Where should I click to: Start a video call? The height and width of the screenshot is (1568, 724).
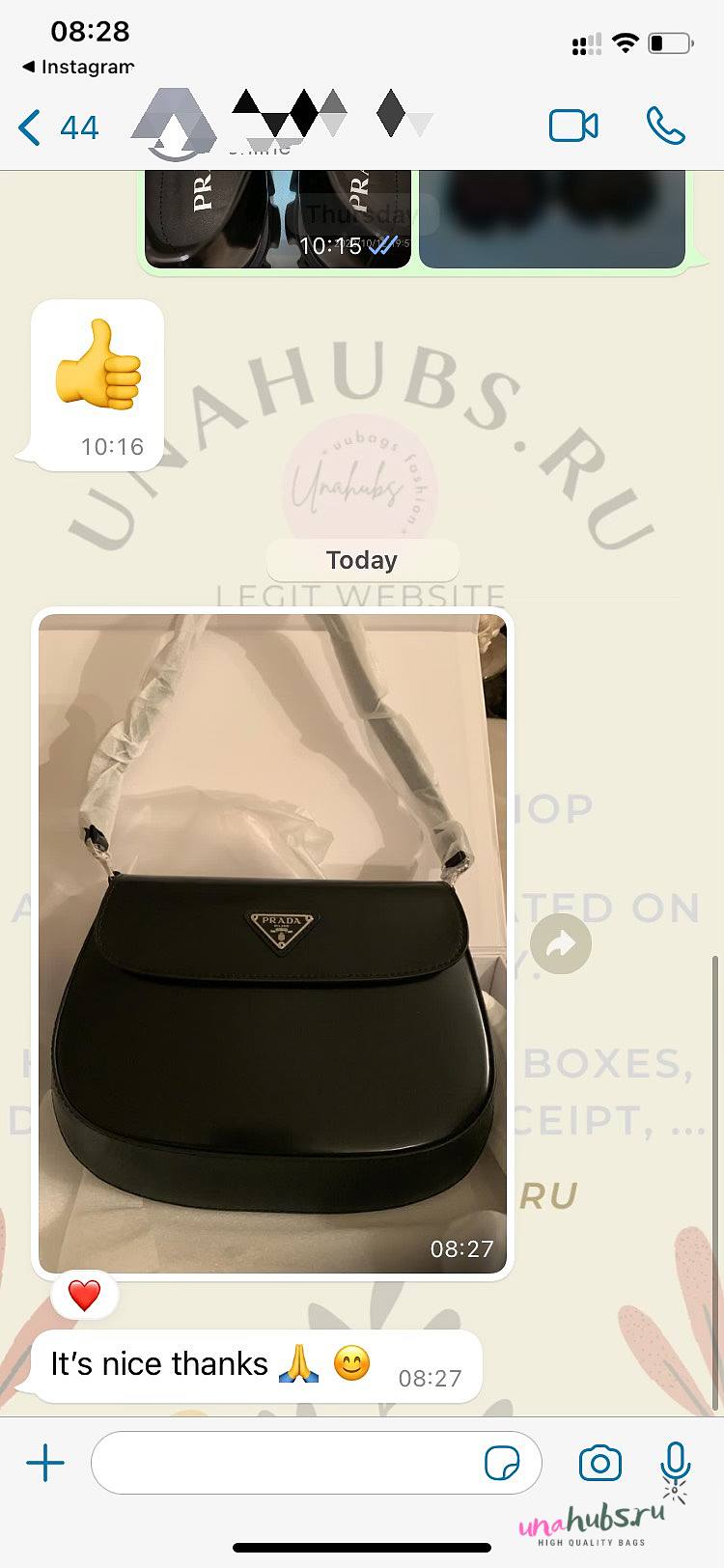[x=573, y=126]
